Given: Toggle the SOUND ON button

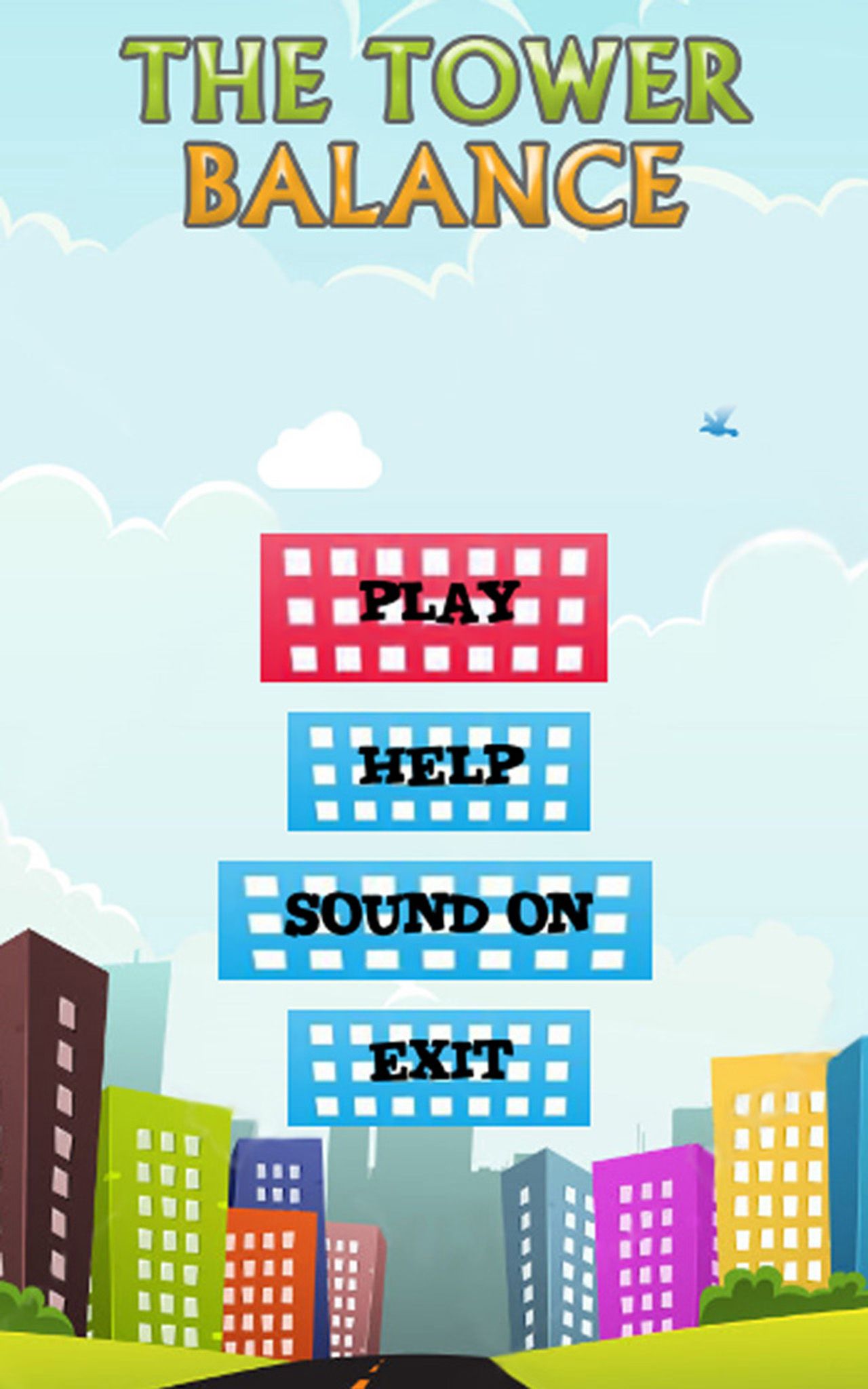Looking at the screenshot, I should 435,920.
